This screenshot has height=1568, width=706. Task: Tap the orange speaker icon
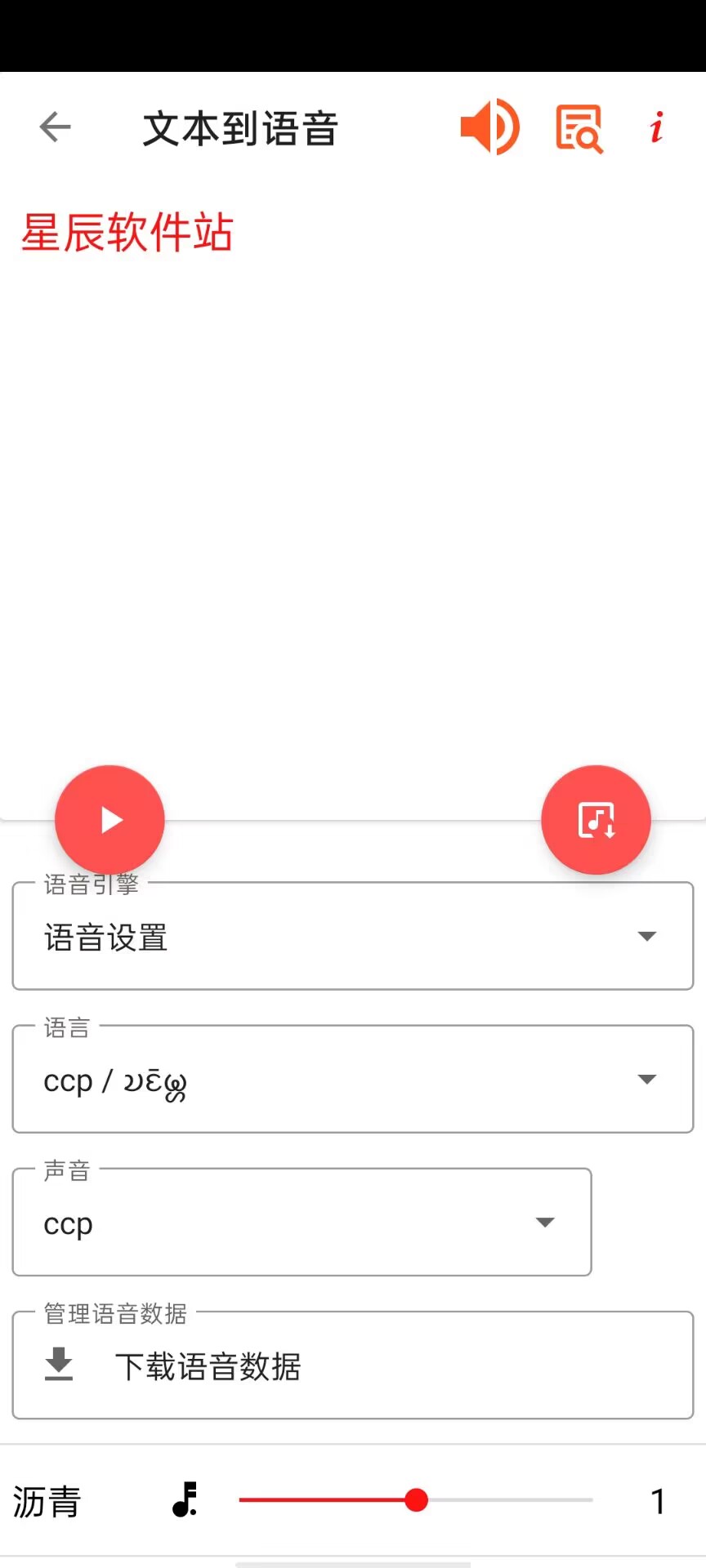489,127
